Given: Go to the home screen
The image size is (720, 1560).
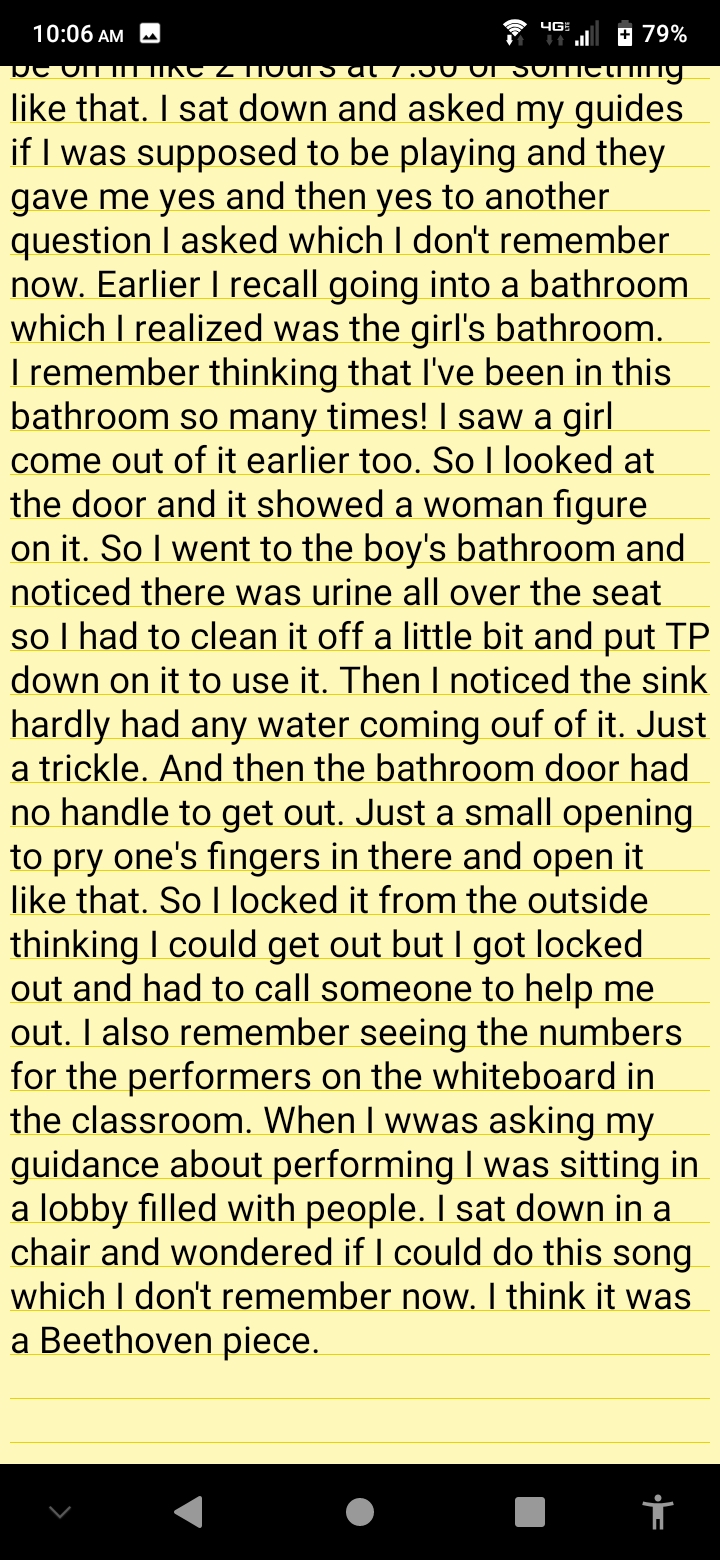Looking at the screenshot, I should pos(360,1511).
